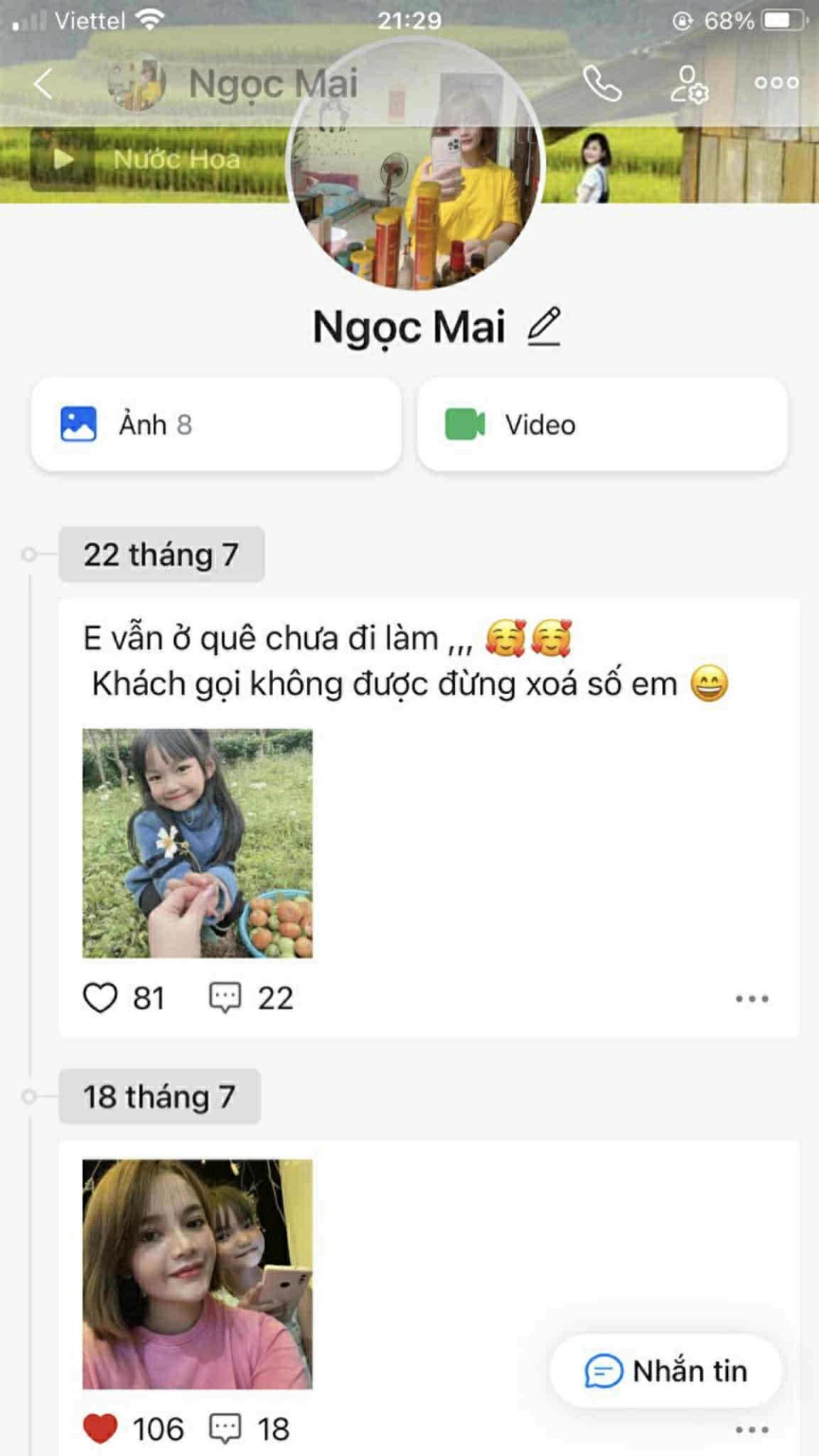Open the Ảnh 8 photo album

point(216,424)
